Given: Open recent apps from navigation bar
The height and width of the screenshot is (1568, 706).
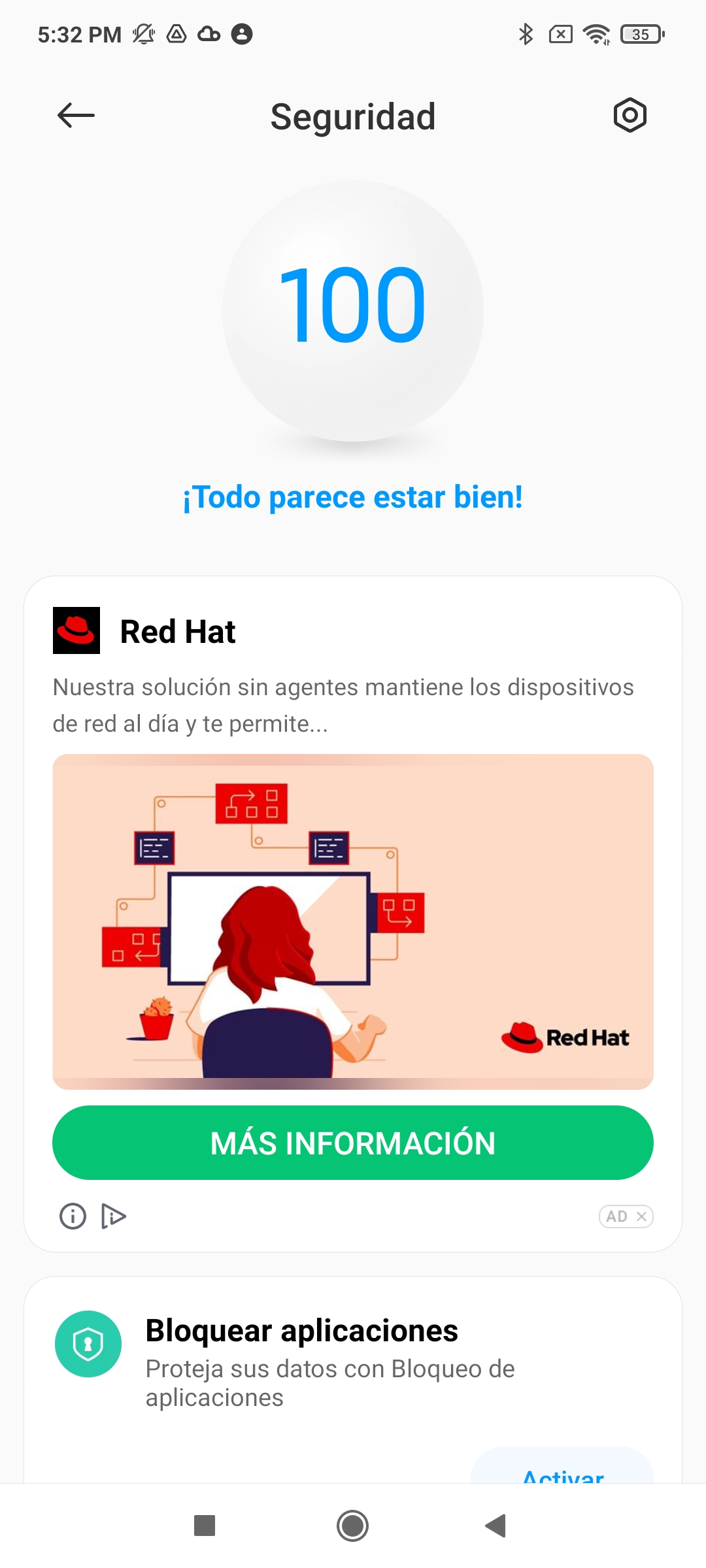Looking at the screenshot, I should tap(205, 1526).
